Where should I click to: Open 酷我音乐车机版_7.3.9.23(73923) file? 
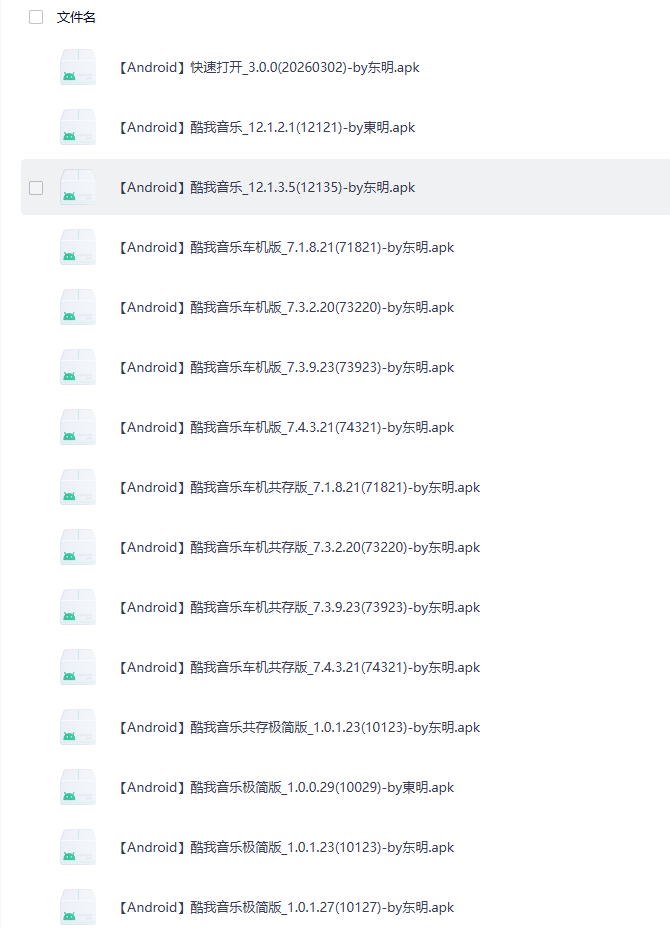286,367
